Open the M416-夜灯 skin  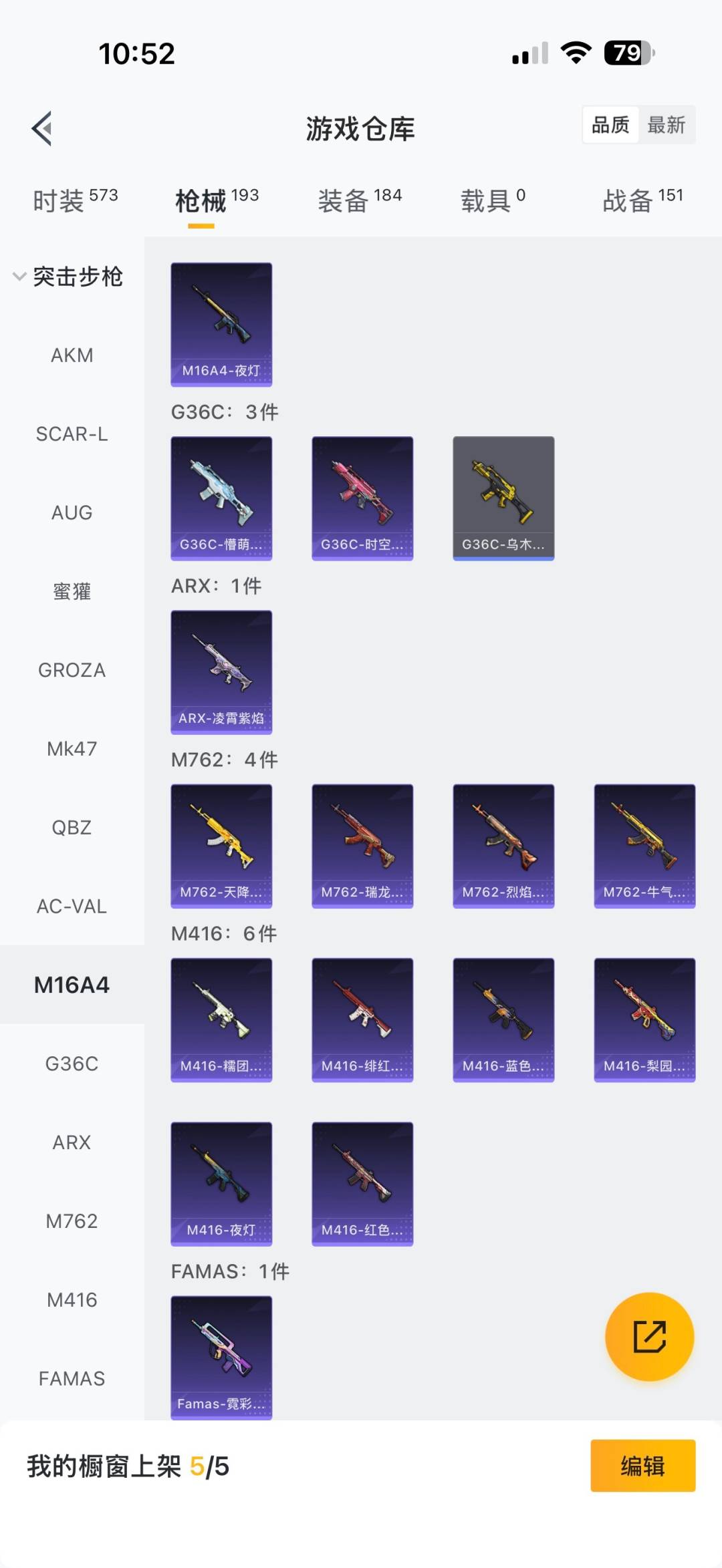coord(221,1183)
